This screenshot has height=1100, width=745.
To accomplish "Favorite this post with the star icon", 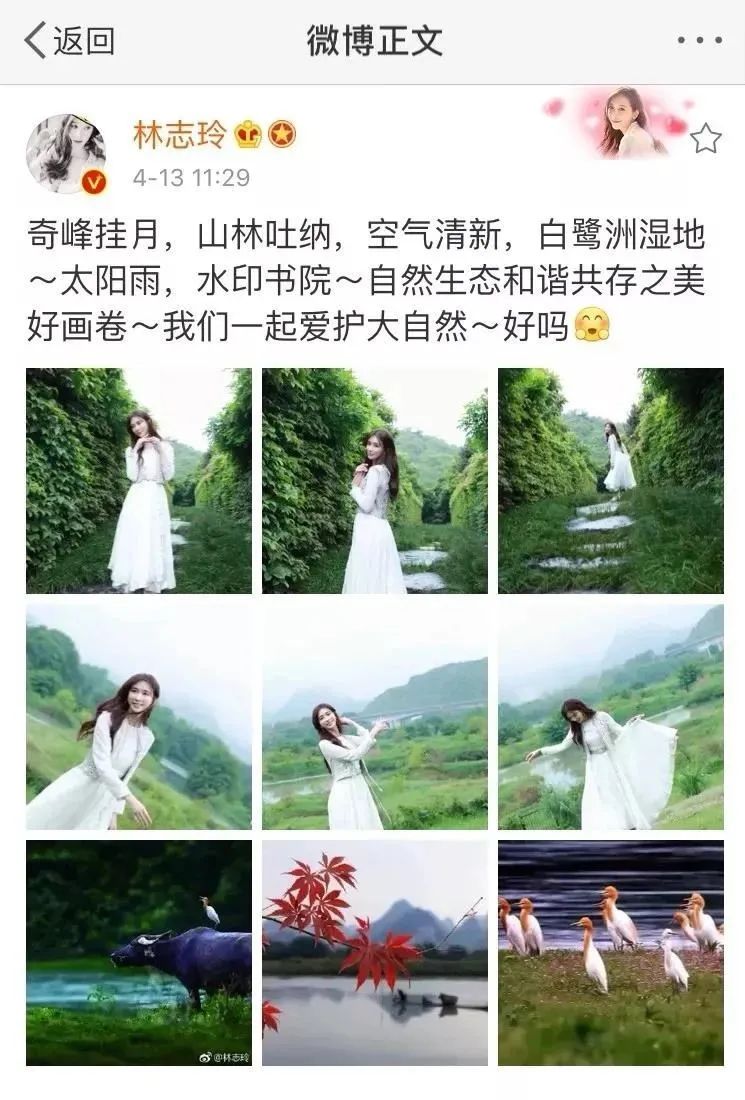I will (706, 138).
